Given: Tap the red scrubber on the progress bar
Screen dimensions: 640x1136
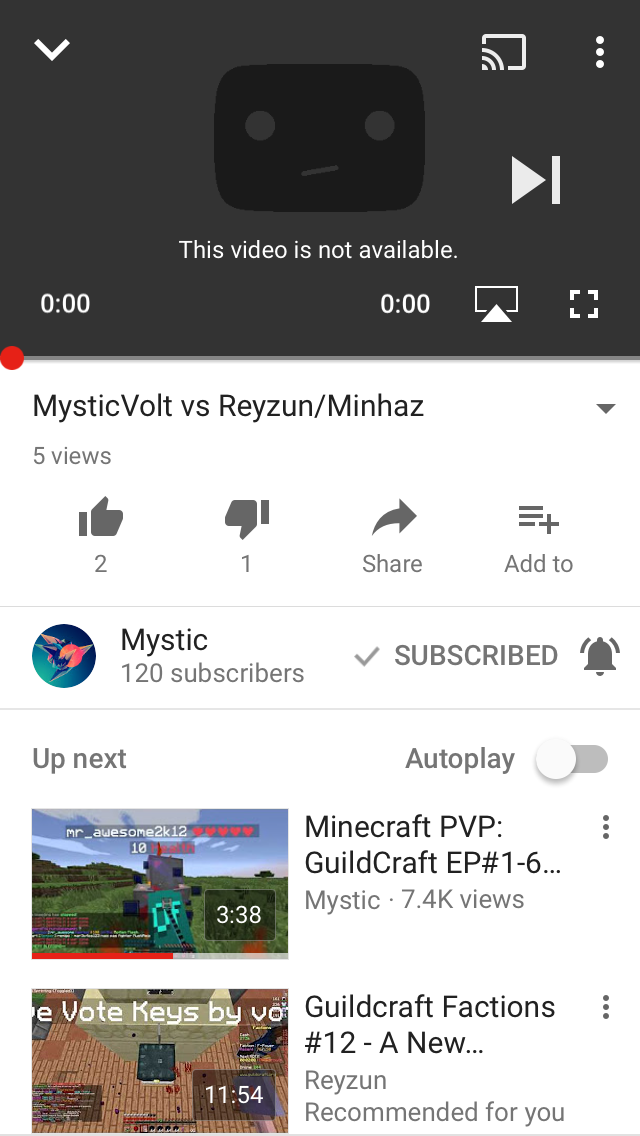Looking at the screenshot, I should click(12, 358).
